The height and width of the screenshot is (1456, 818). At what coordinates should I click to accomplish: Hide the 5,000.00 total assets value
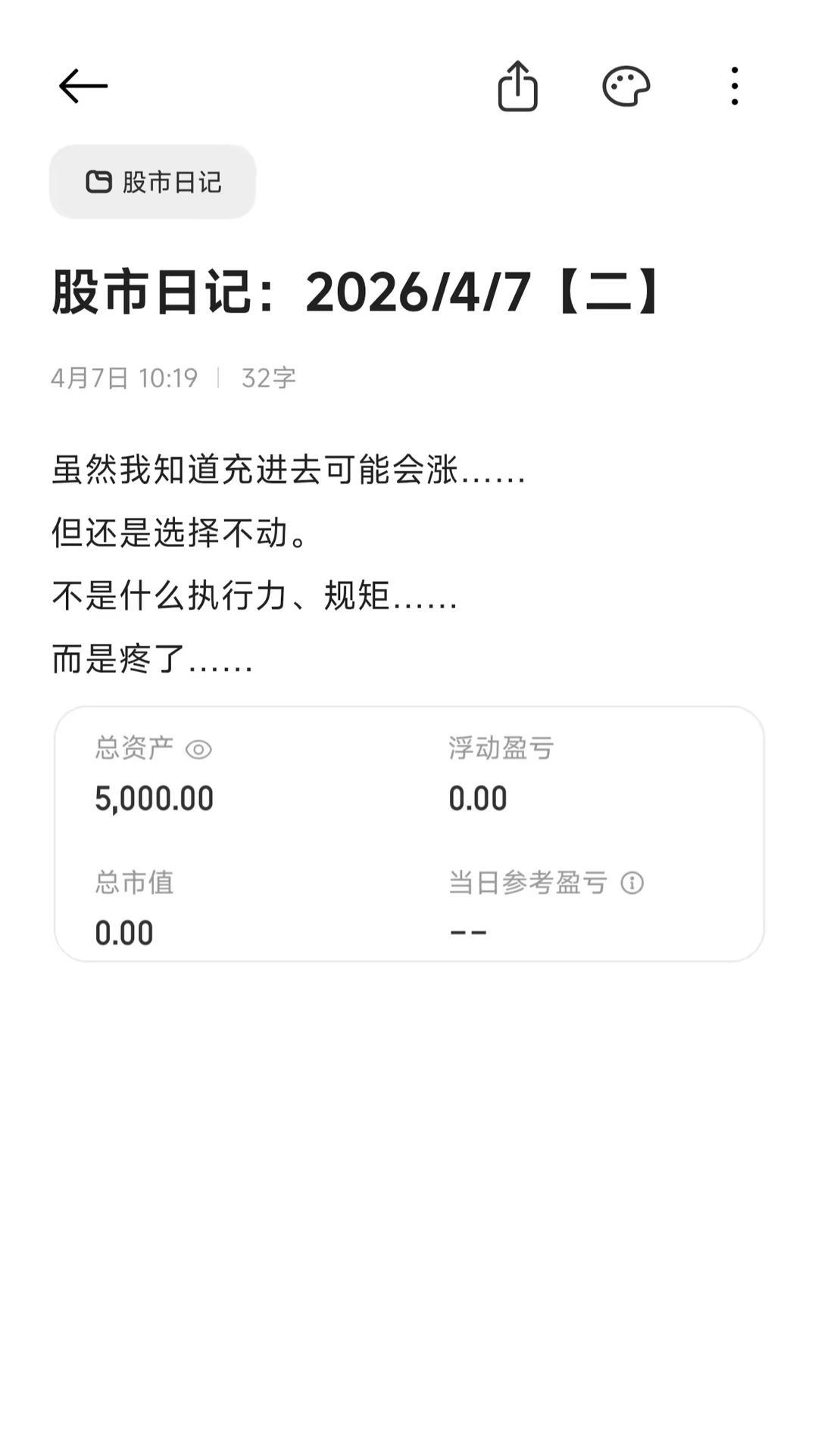point(198,748)
